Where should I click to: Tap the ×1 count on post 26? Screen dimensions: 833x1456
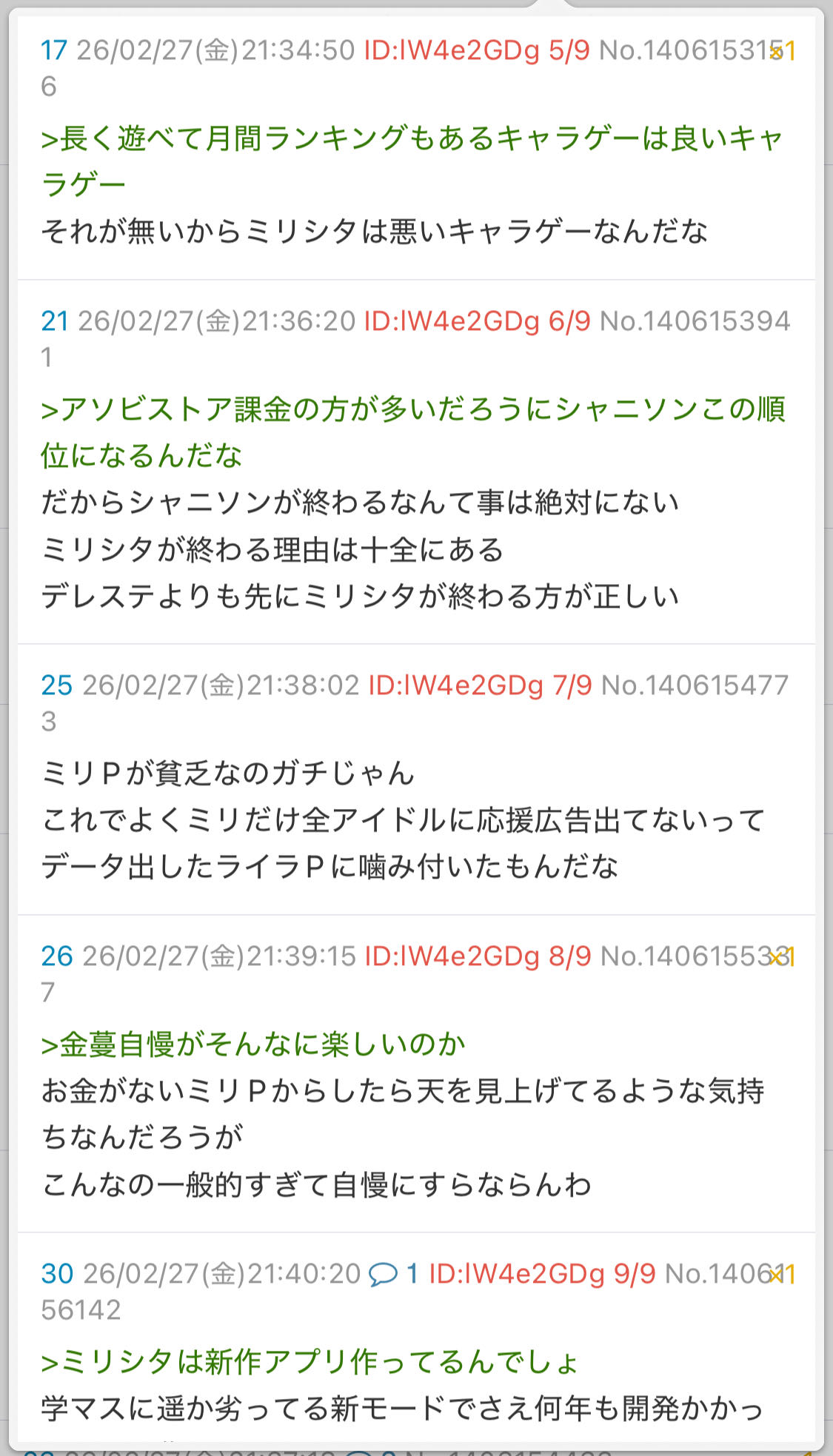coord(782,958)
